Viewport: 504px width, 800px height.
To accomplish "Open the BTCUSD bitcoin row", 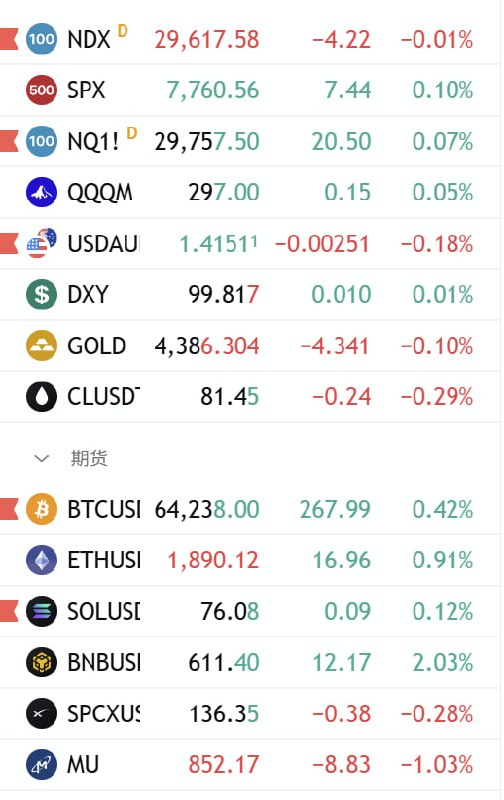I will coord(250,509).
